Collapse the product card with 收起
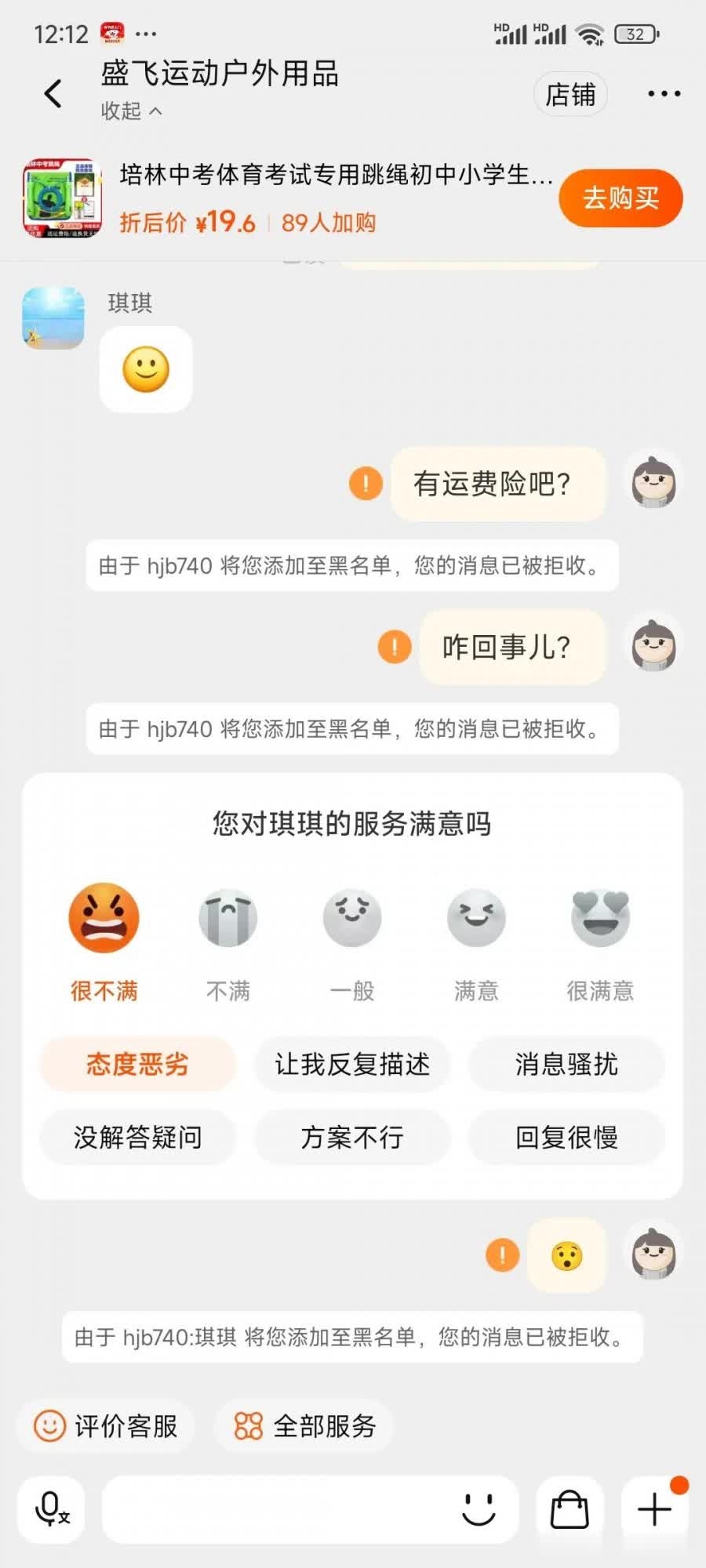The height and width of the screenshot is (1568, 706). coord(131,111)
